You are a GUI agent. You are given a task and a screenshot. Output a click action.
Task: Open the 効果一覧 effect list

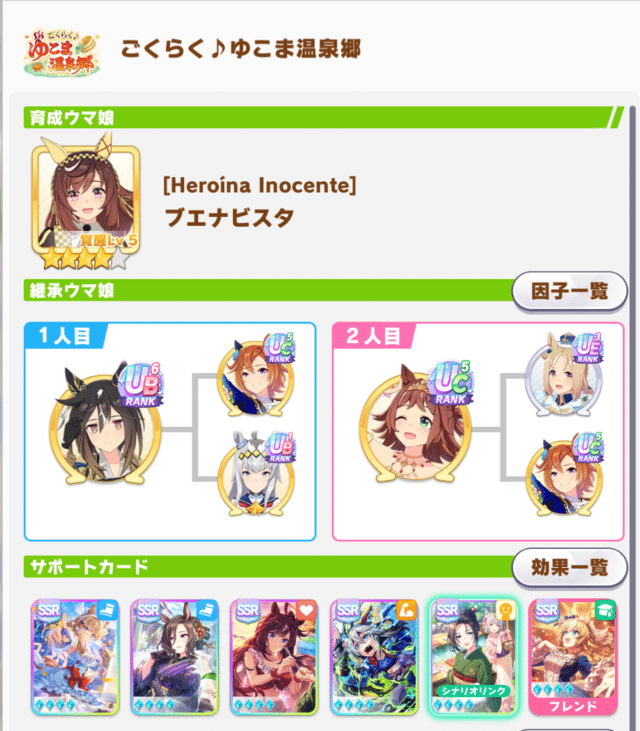pos(571,567)
